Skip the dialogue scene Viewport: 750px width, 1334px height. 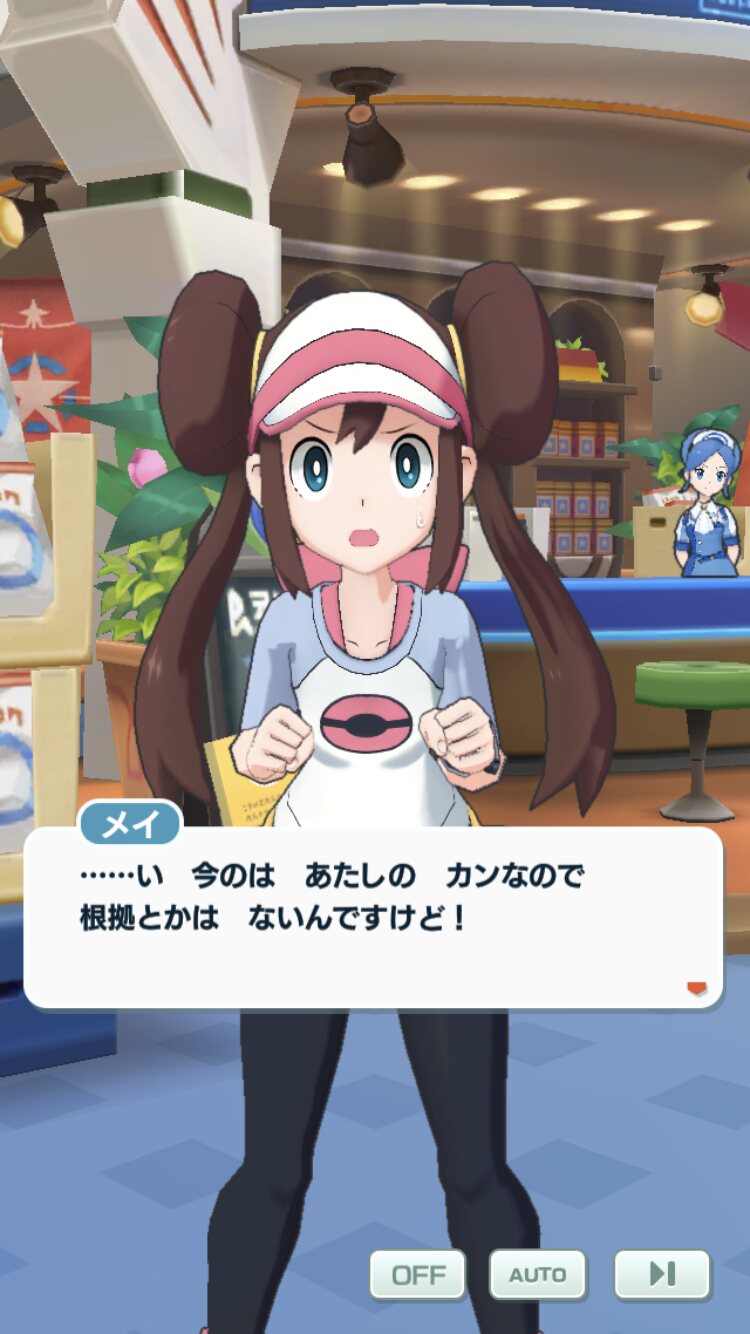[661, 1274]
